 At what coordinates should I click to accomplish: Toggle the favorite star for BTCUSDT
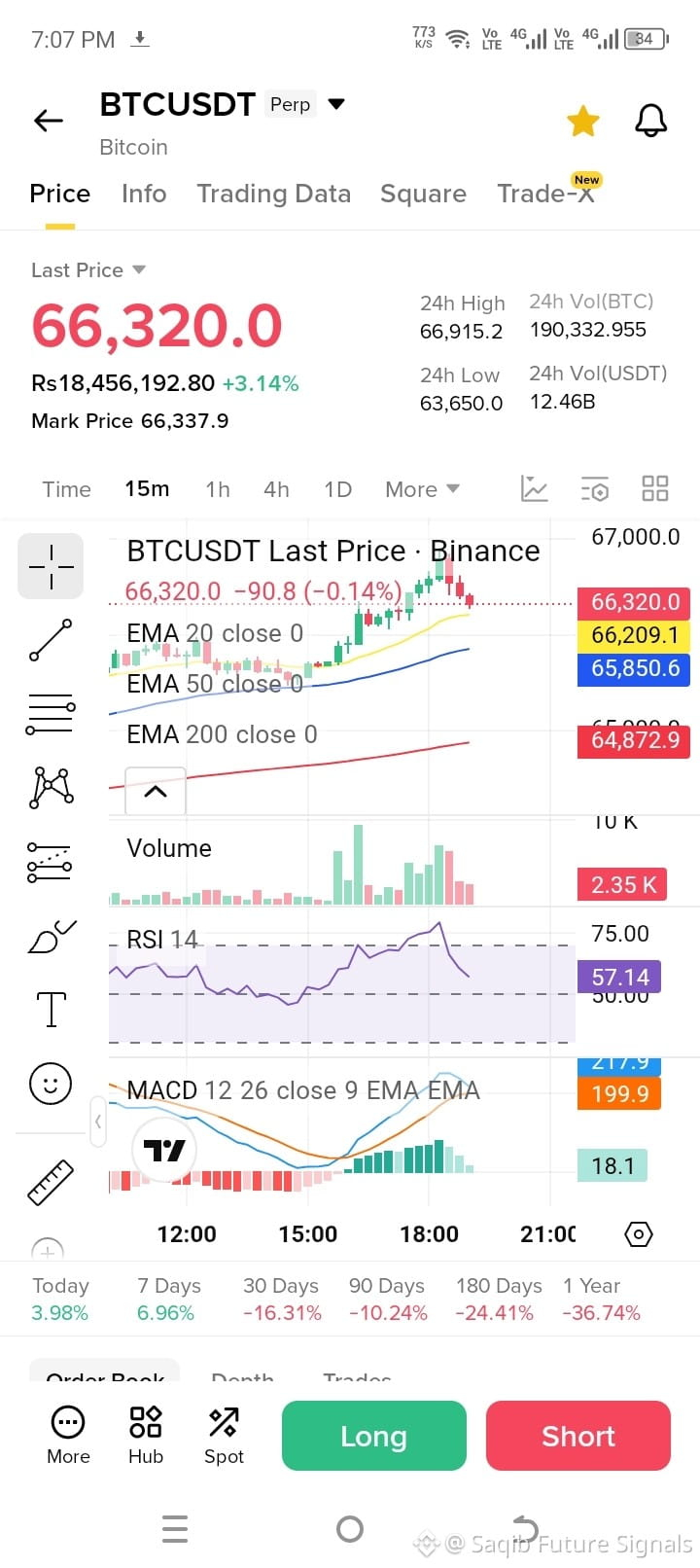tap(583, 122)
